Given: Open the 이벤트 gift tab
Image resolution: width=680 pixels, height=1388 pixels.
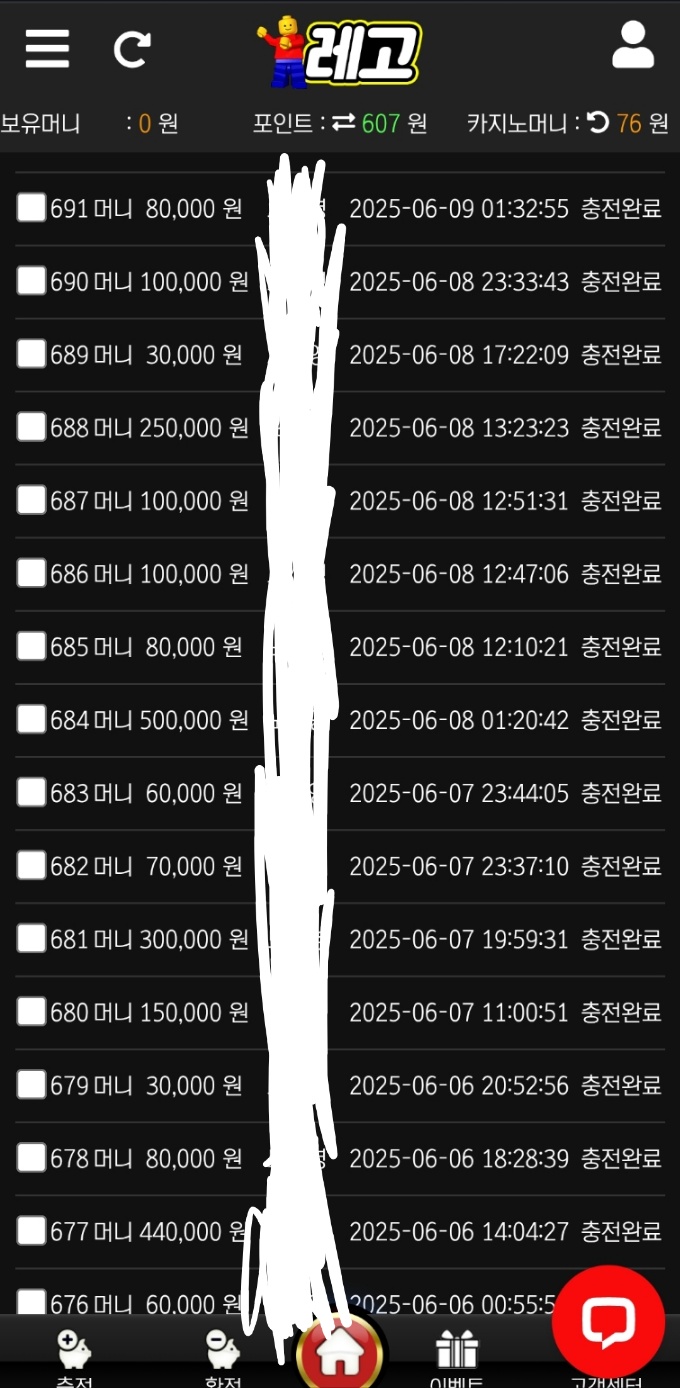Looking at the screenshot, I should pyautogui.click(x=457, y=1358).
